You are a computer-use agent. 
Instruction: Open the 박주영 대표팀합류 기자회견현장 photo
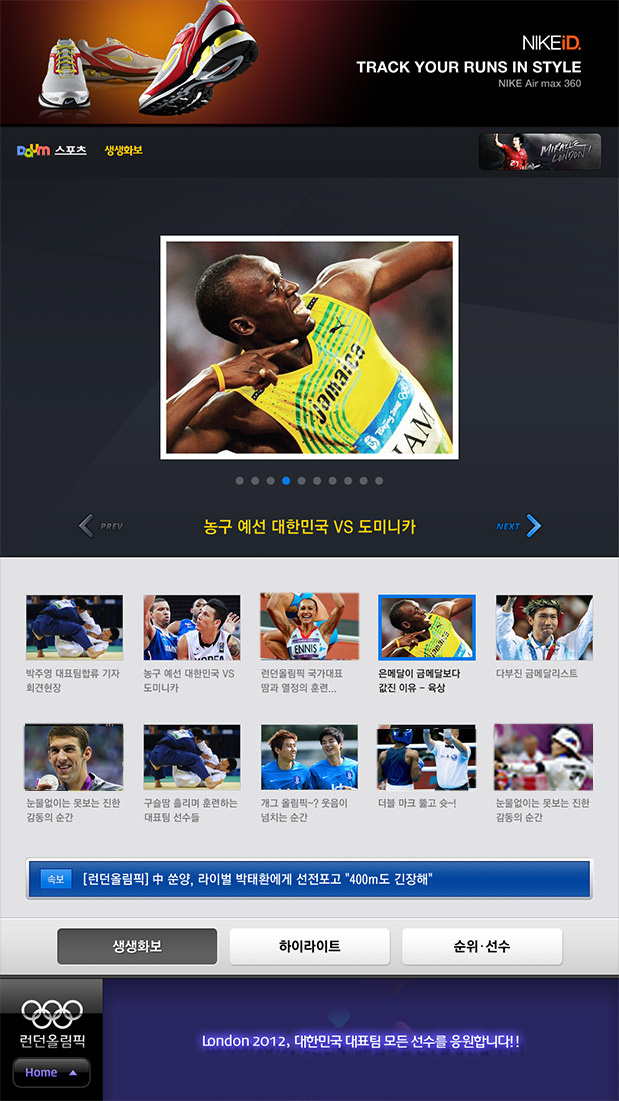tap(74, 628)
